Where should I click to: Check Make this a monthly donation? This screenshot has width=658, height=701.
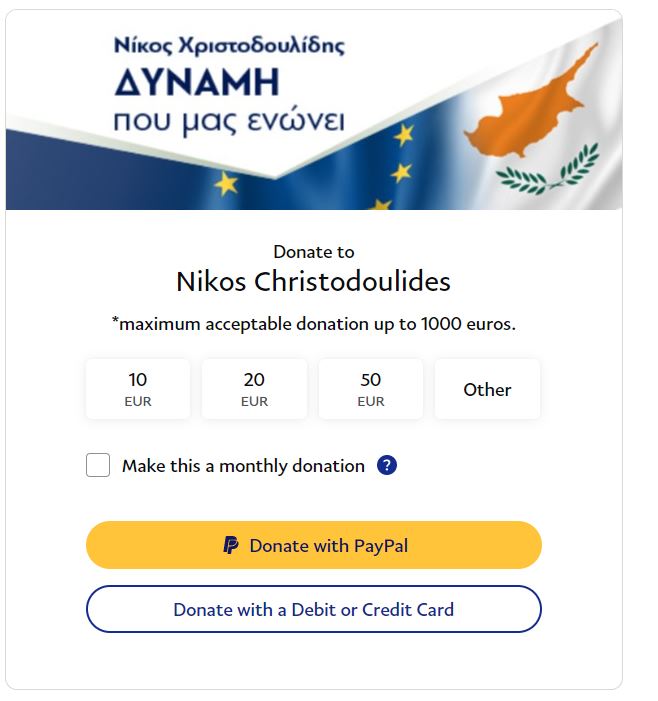tap(98, 465)
